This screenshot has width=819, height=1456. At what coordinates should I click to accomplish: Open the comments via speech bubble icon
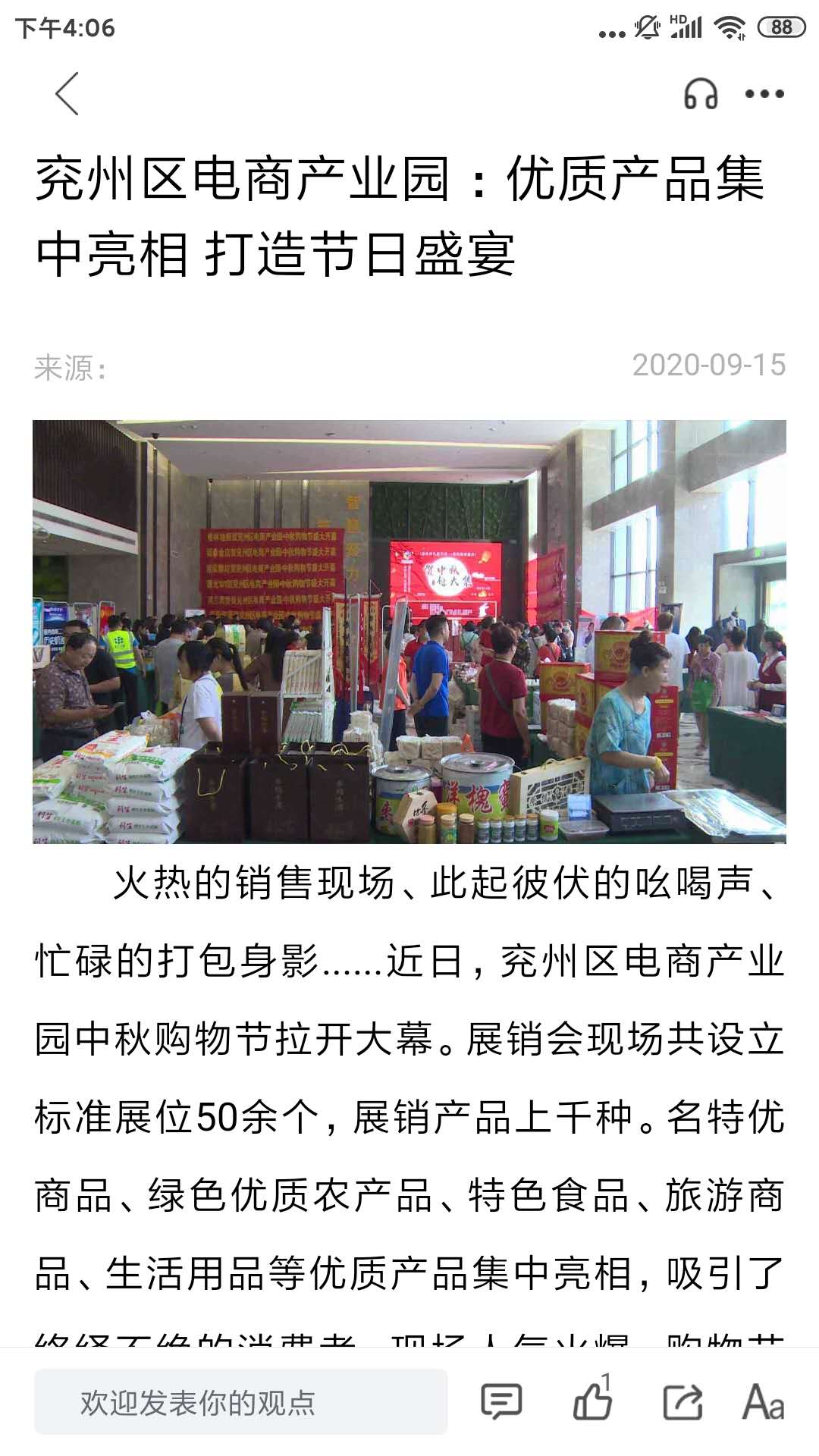503,1401
